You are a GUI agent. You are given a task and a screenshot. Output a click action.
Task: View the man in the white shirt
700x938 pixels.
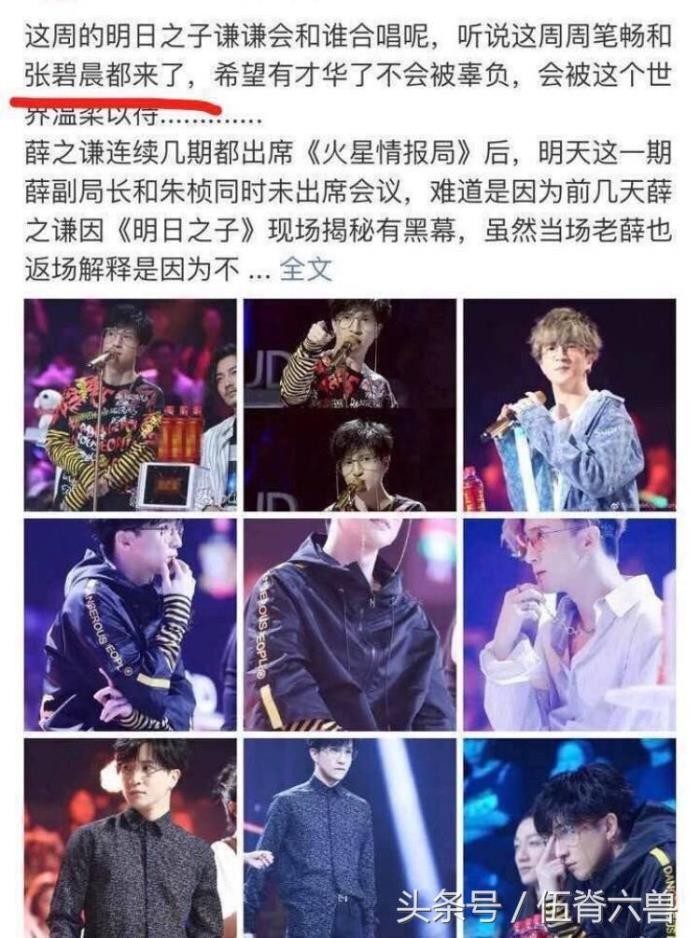[x=569, y=624]
